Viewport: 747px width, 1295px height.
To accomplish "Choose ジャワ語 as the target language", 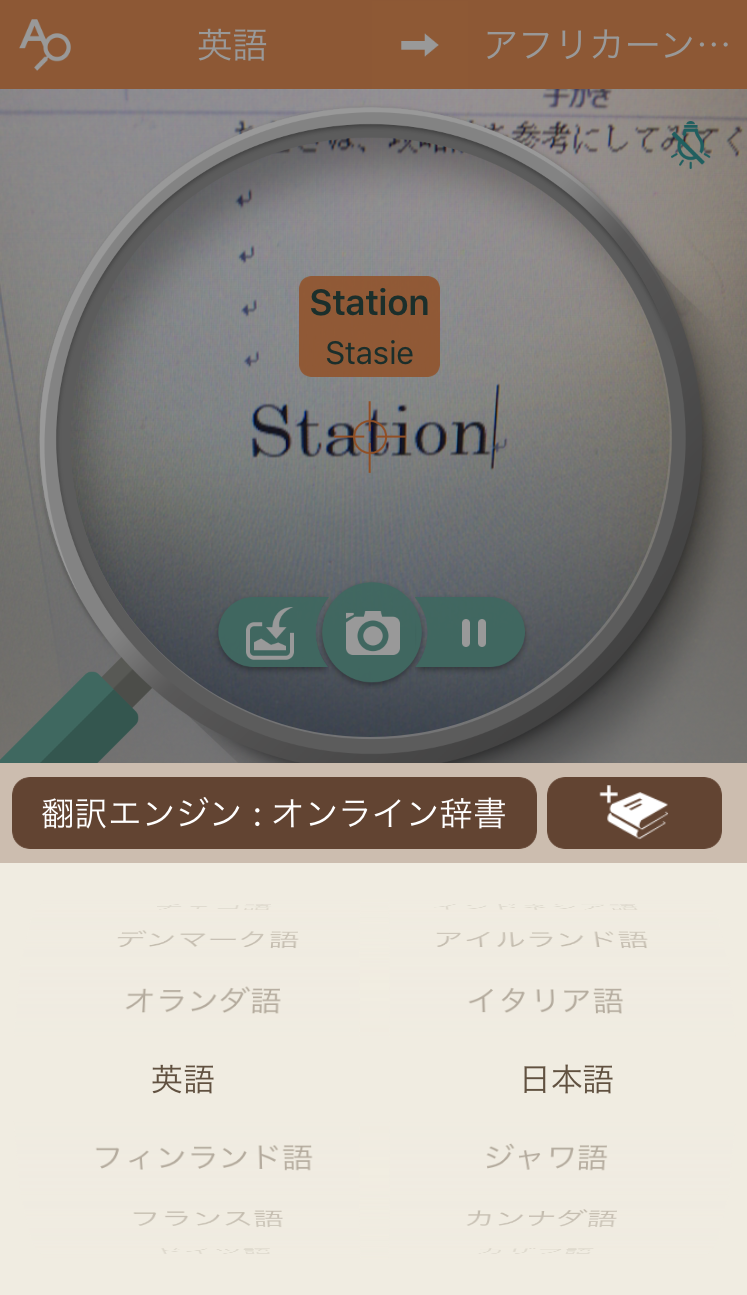I will point(546,1158).
